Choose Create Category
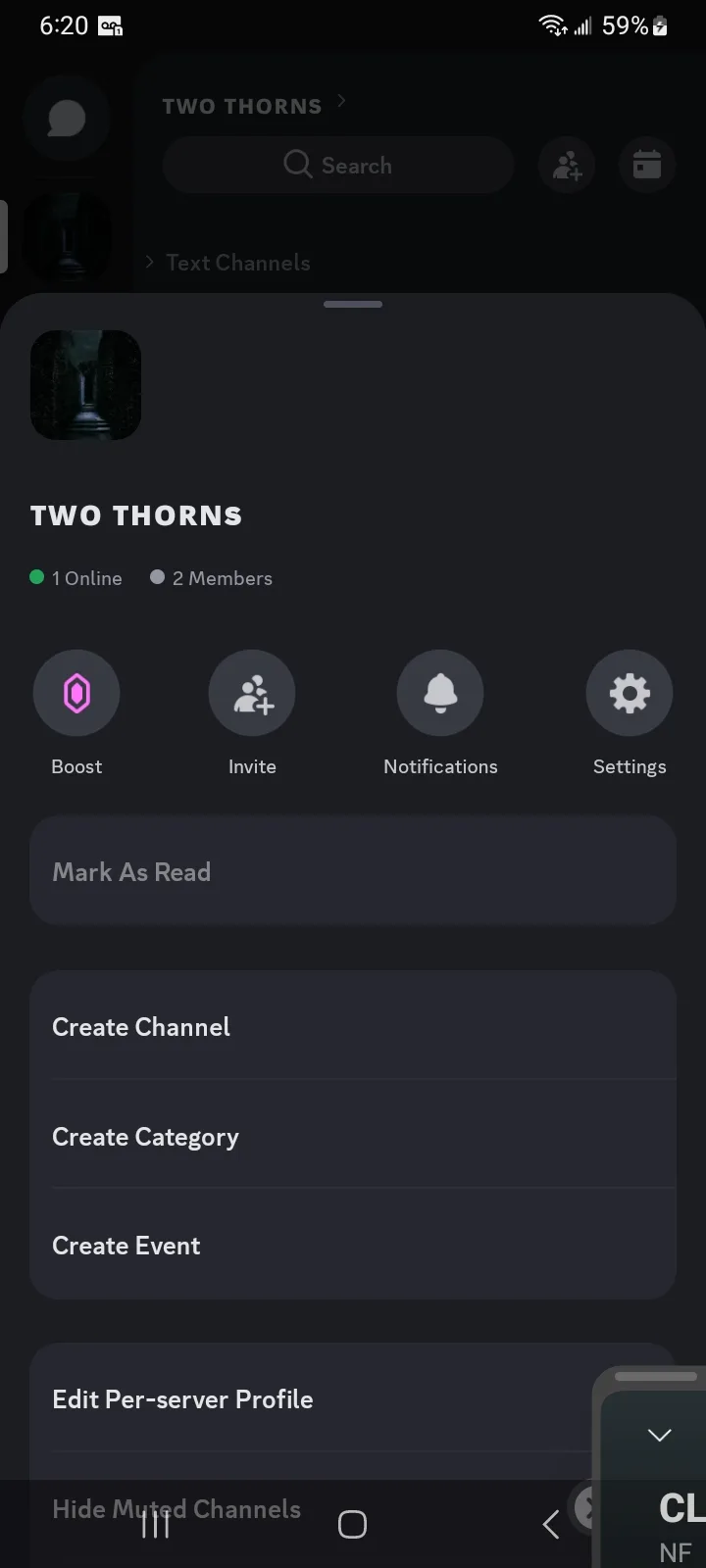 point(353,1137)
